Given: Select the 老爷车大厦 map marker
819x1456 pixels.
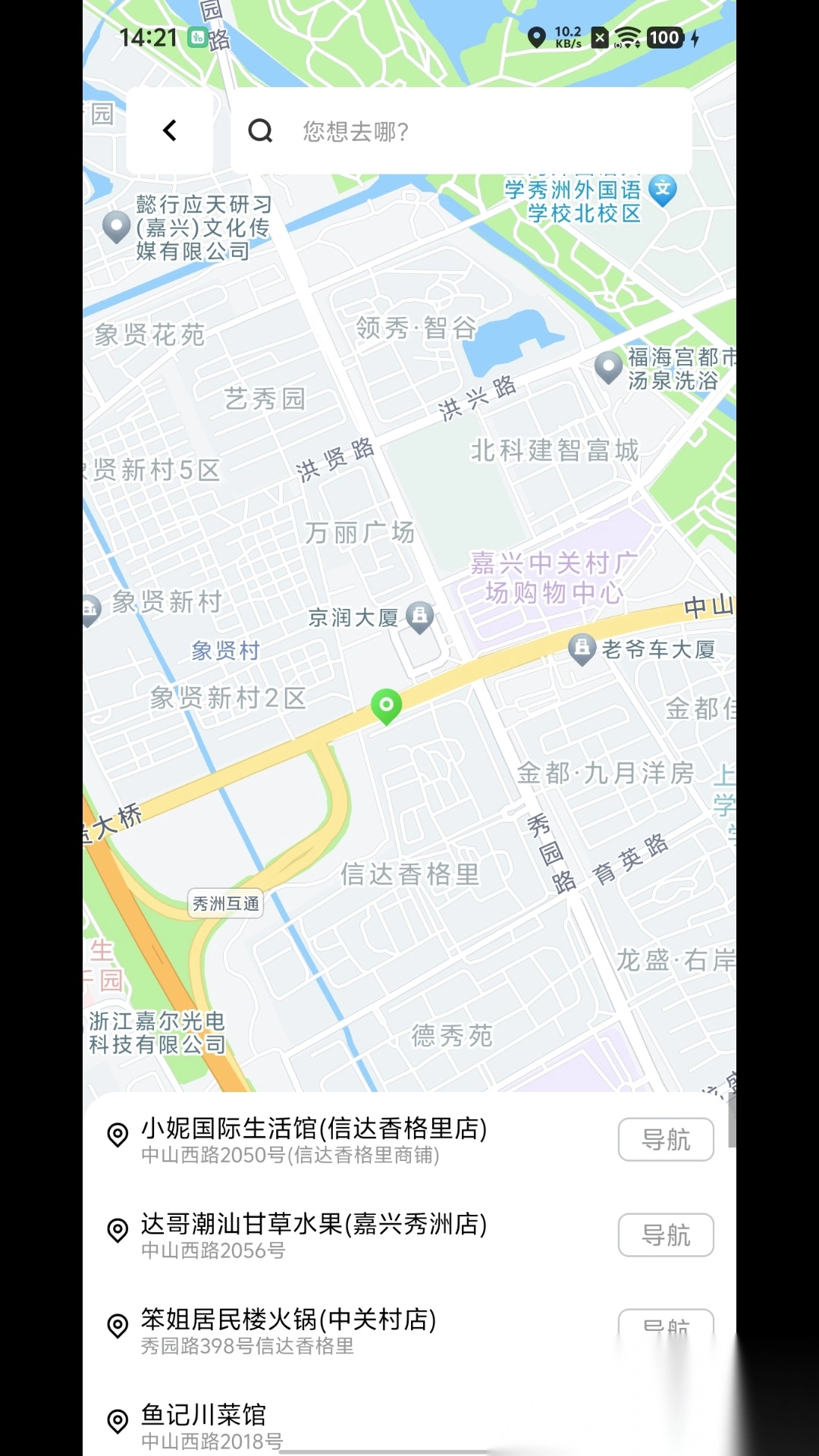Looking at the screenshot, I should (x=582, y=648).
